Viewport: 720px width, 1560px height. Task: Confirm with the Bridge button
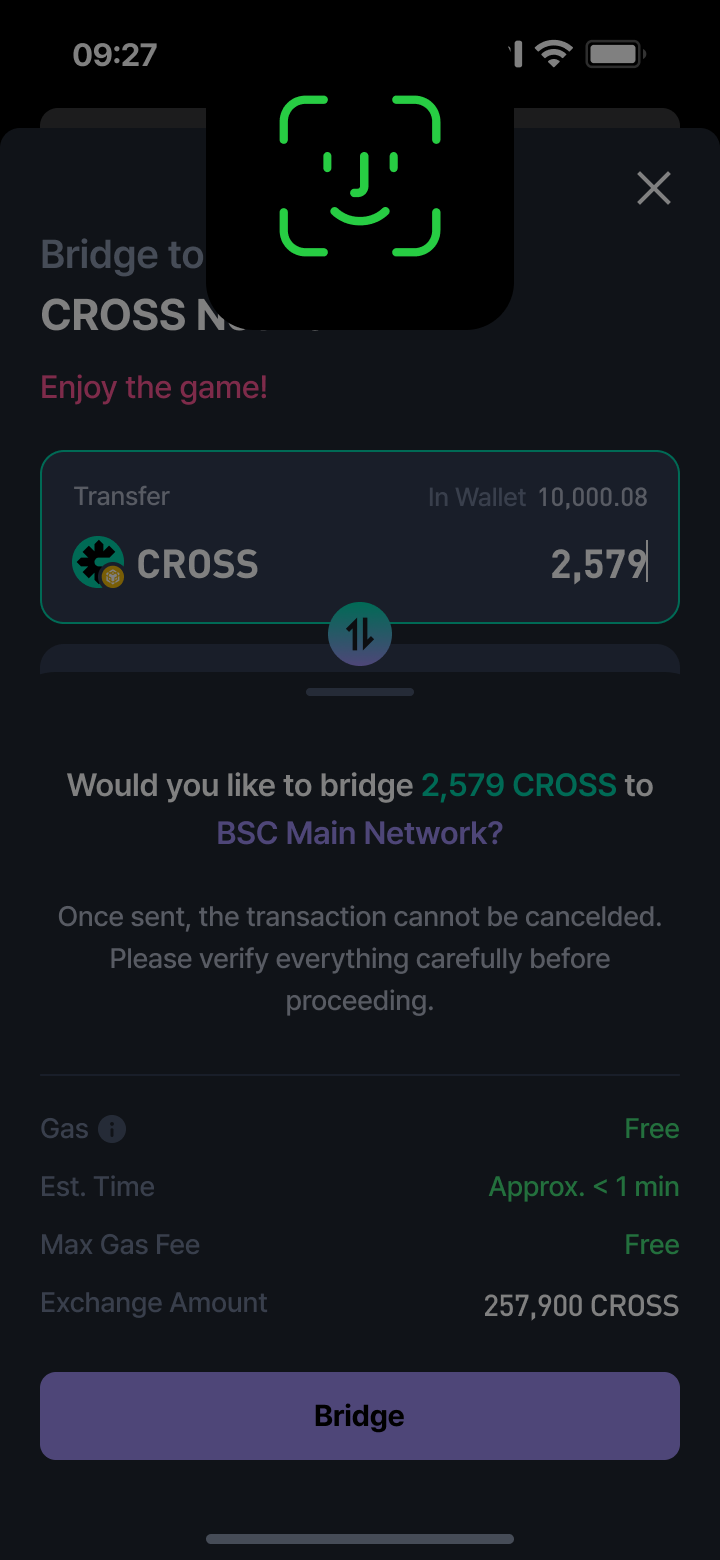(360, 1415)
